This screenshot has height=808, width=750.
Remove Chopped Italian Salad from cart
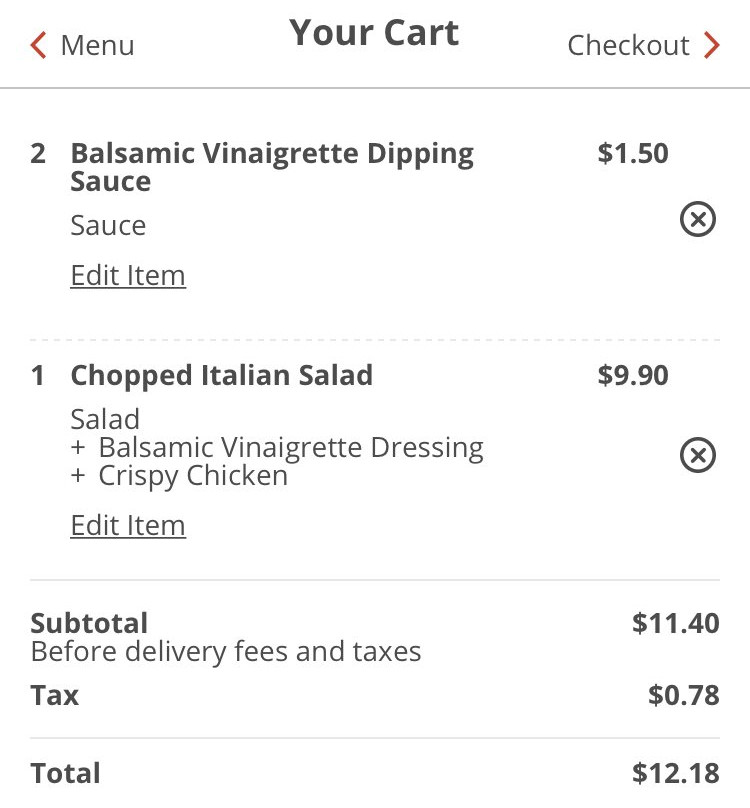698,456
